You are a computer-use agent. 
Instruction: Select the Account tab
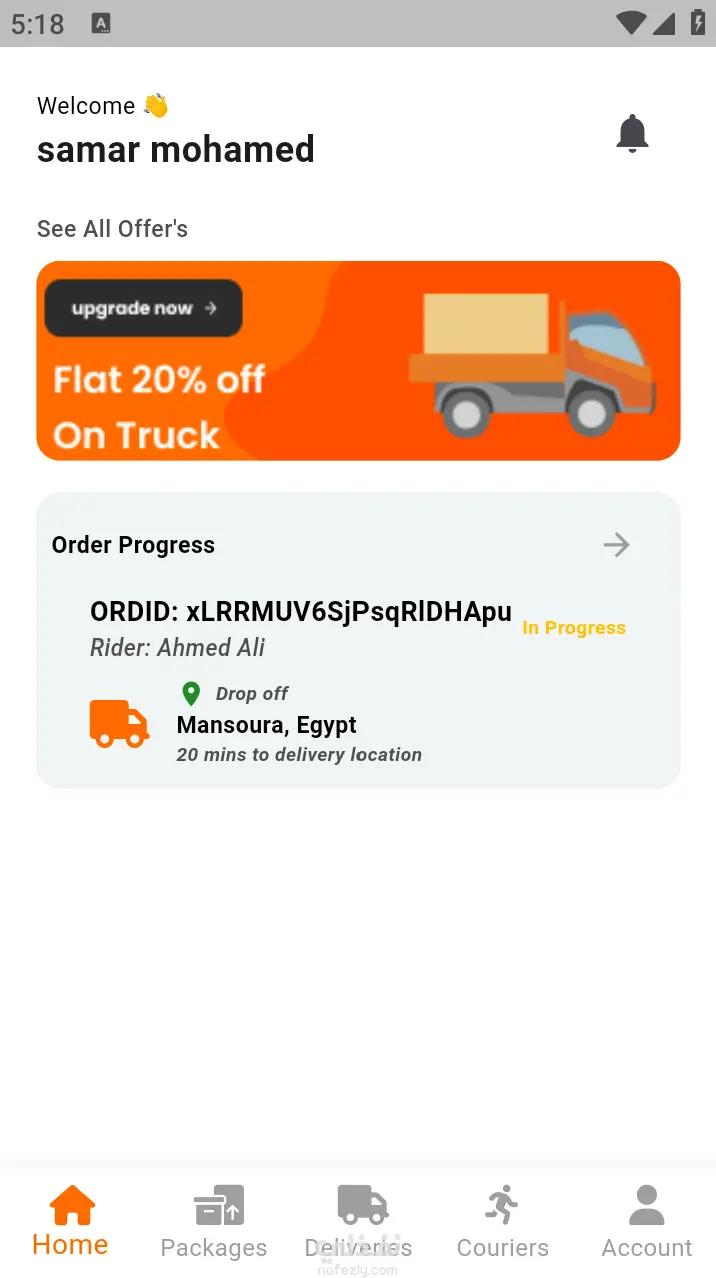coord(646,1220)
